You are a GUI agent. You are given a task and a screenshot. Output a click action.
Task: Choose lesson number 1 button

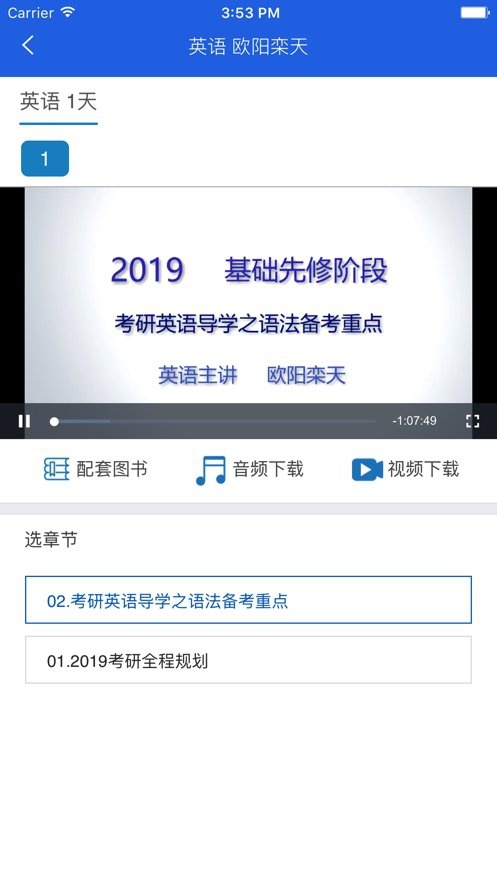[x=45, y=159]
